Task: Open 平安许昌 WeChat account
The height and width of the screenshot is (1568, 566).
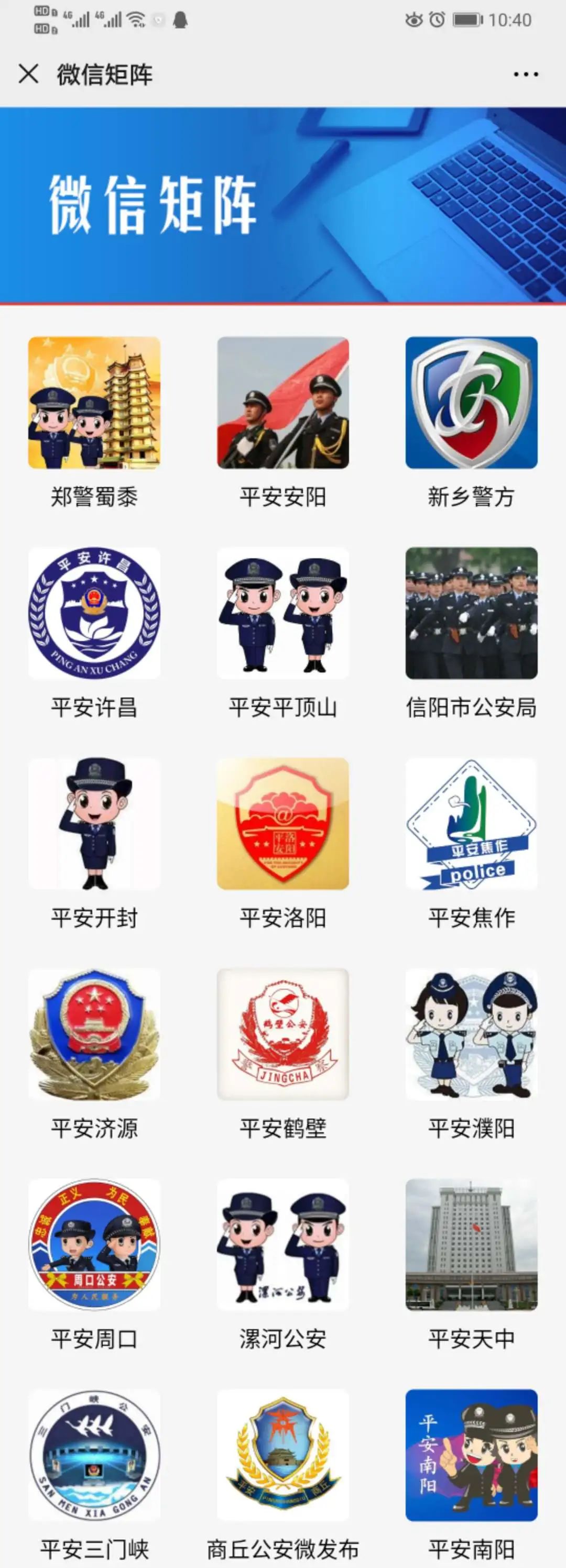Action: click(x=94, y=613)
